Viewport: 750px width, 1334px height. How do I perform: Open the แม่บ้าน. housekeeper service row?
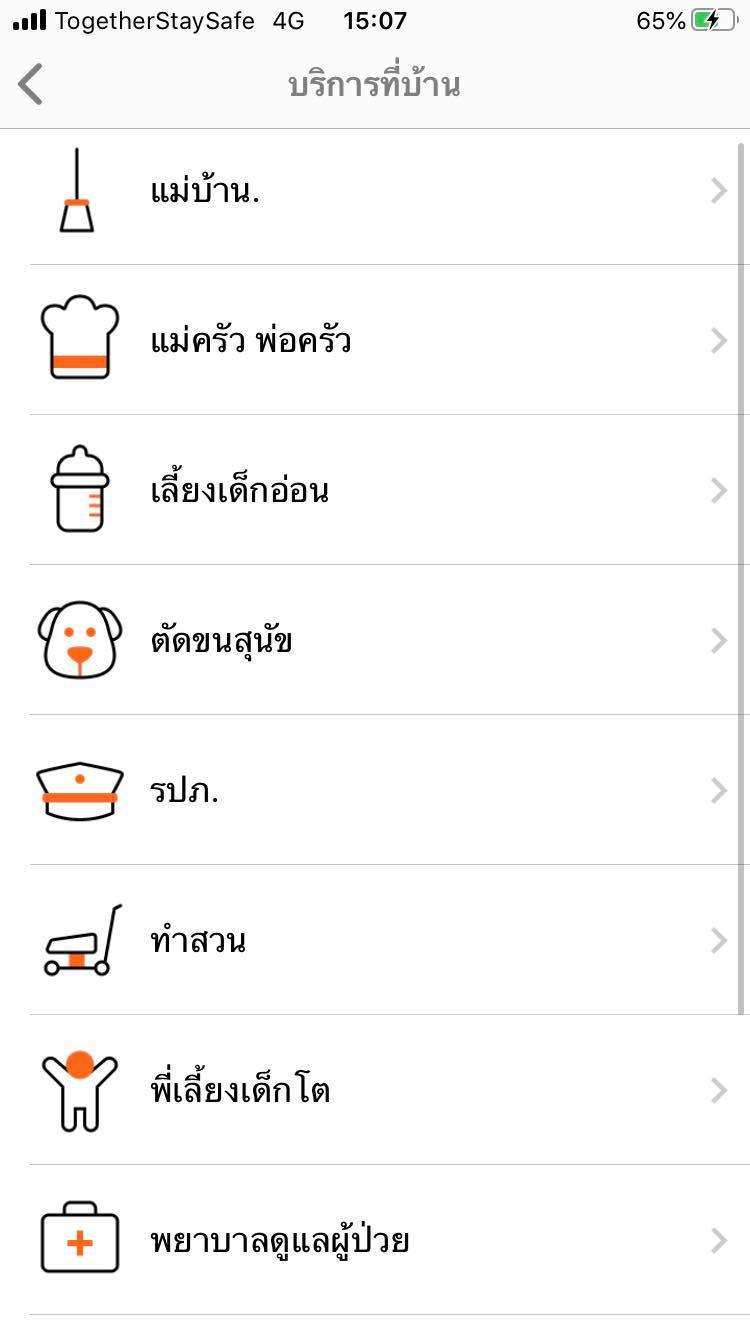click(375, 191)
